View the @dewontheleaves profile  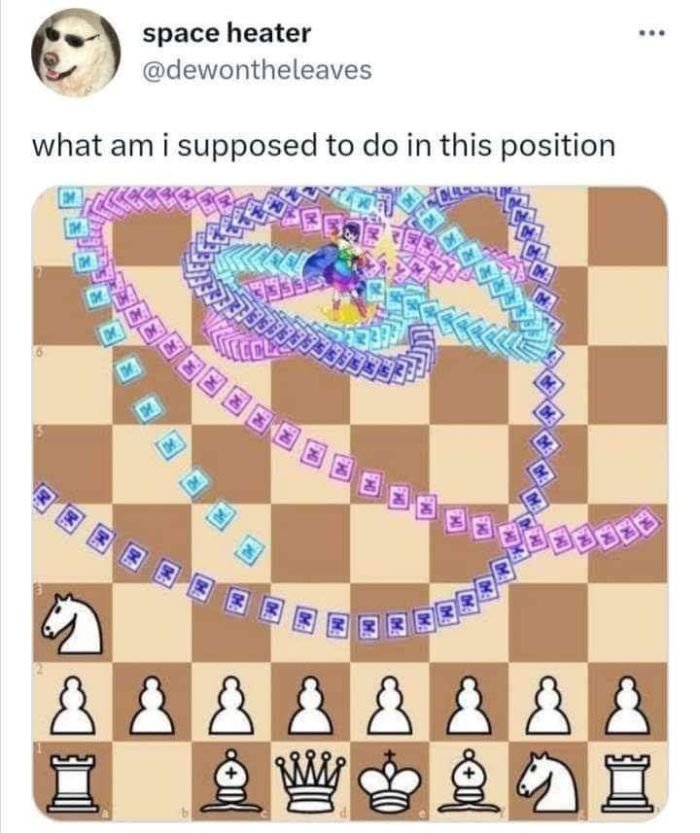257,70
